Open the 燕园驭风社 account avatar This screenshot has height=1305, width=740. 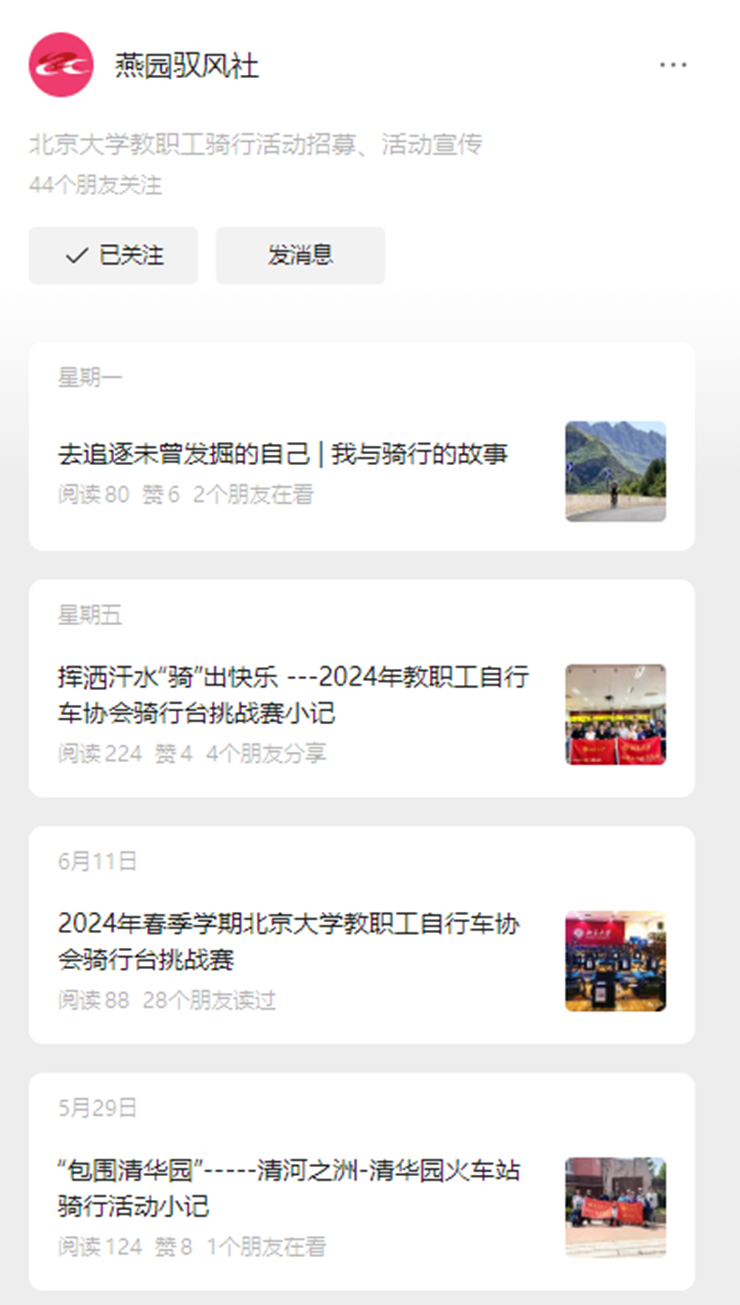[x=61, y=65]
